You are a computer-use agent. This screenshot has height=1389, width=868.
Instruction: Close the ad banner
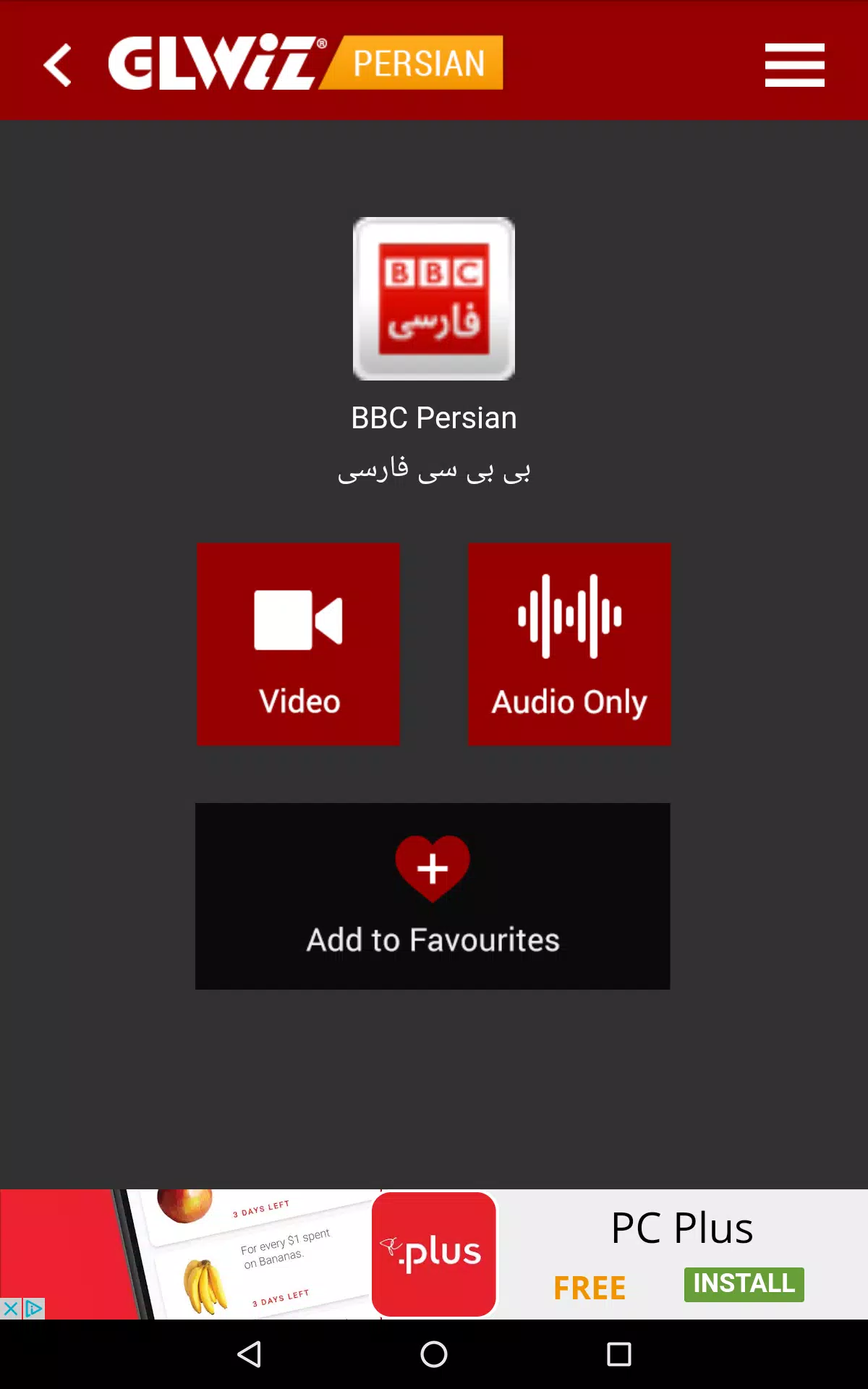(x=11, y=1309)
